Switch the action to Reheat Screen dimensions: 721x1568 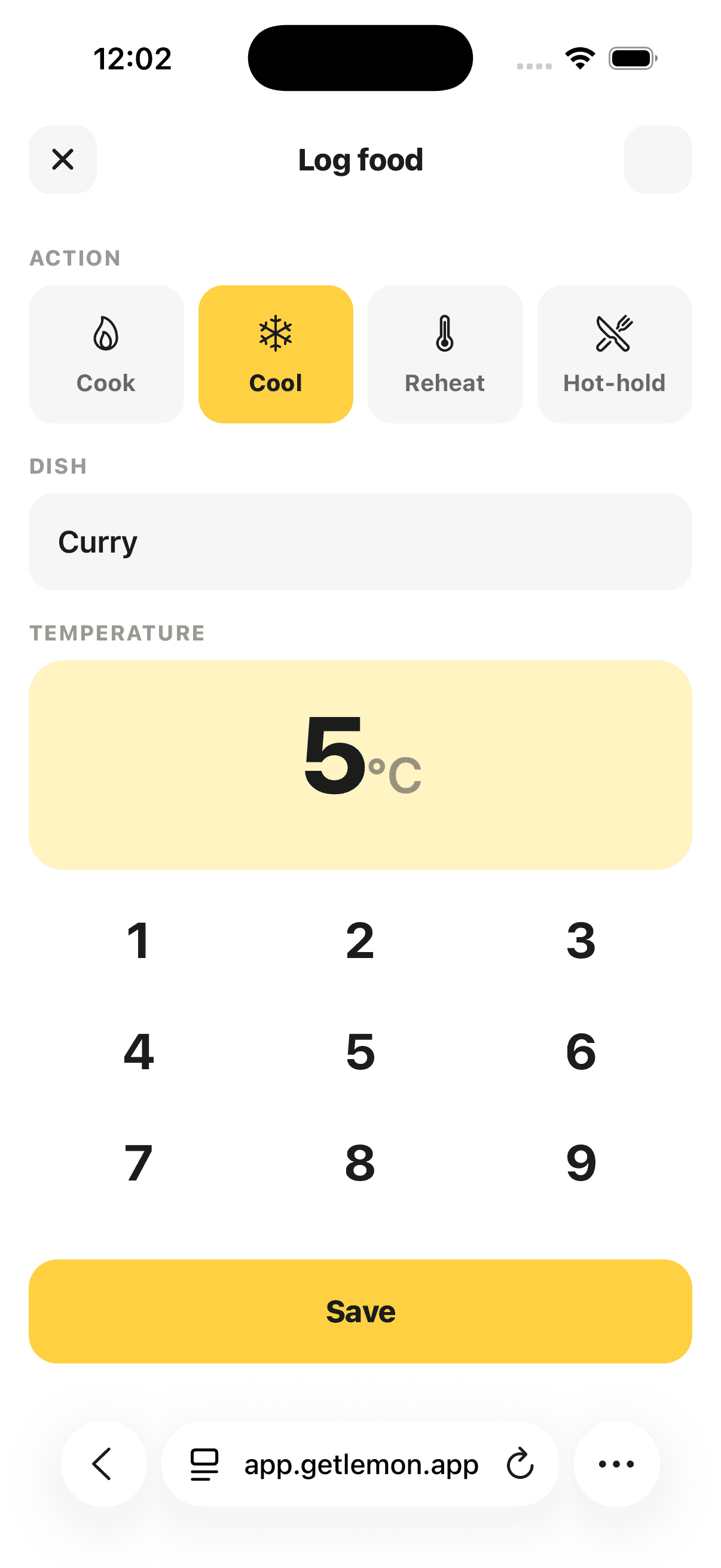tap(445, 353)
